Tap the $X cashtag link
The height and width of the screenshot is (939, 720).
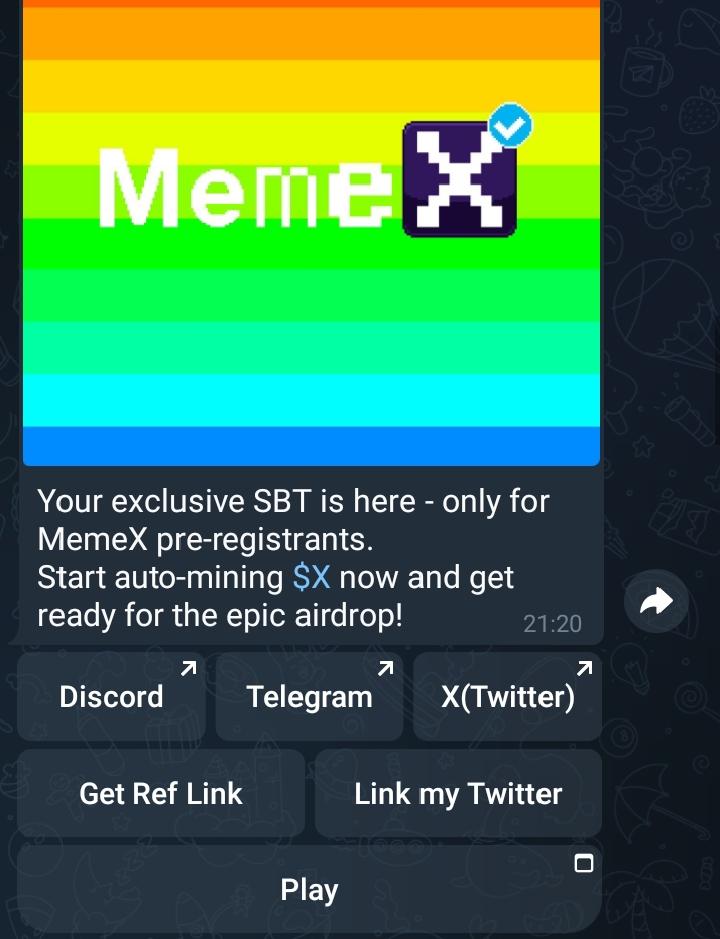point(311,577)
